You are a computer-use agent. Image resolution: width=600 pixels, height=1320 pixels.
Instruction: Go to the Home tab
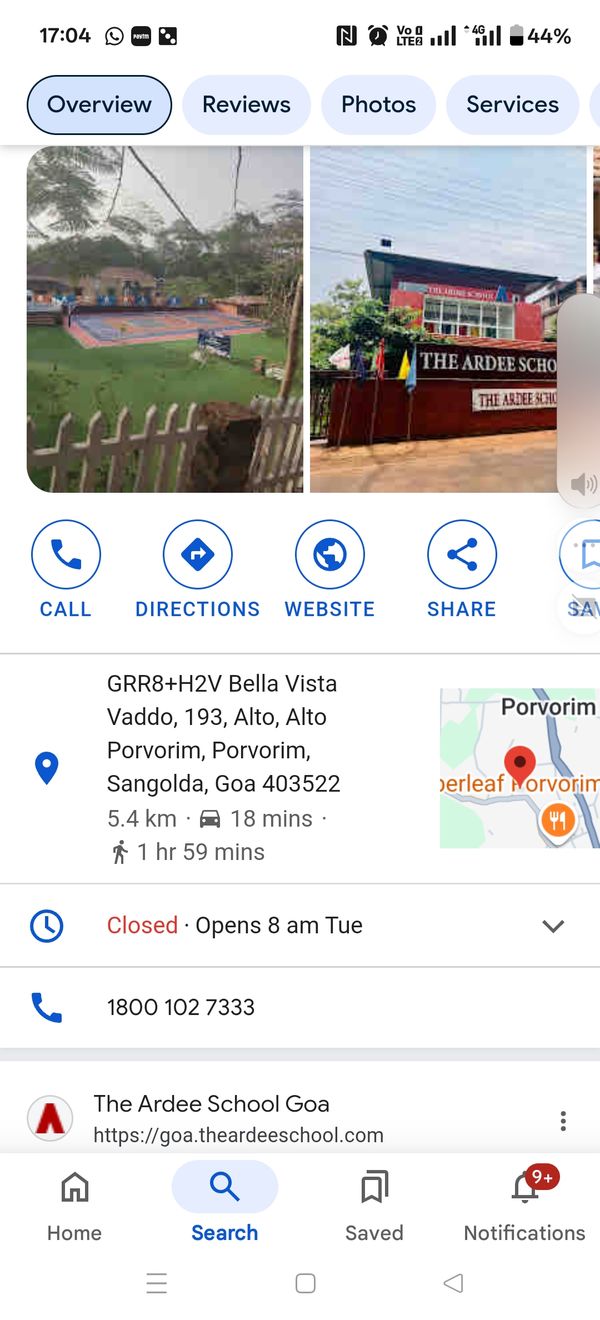click(x=75, y=1205)
